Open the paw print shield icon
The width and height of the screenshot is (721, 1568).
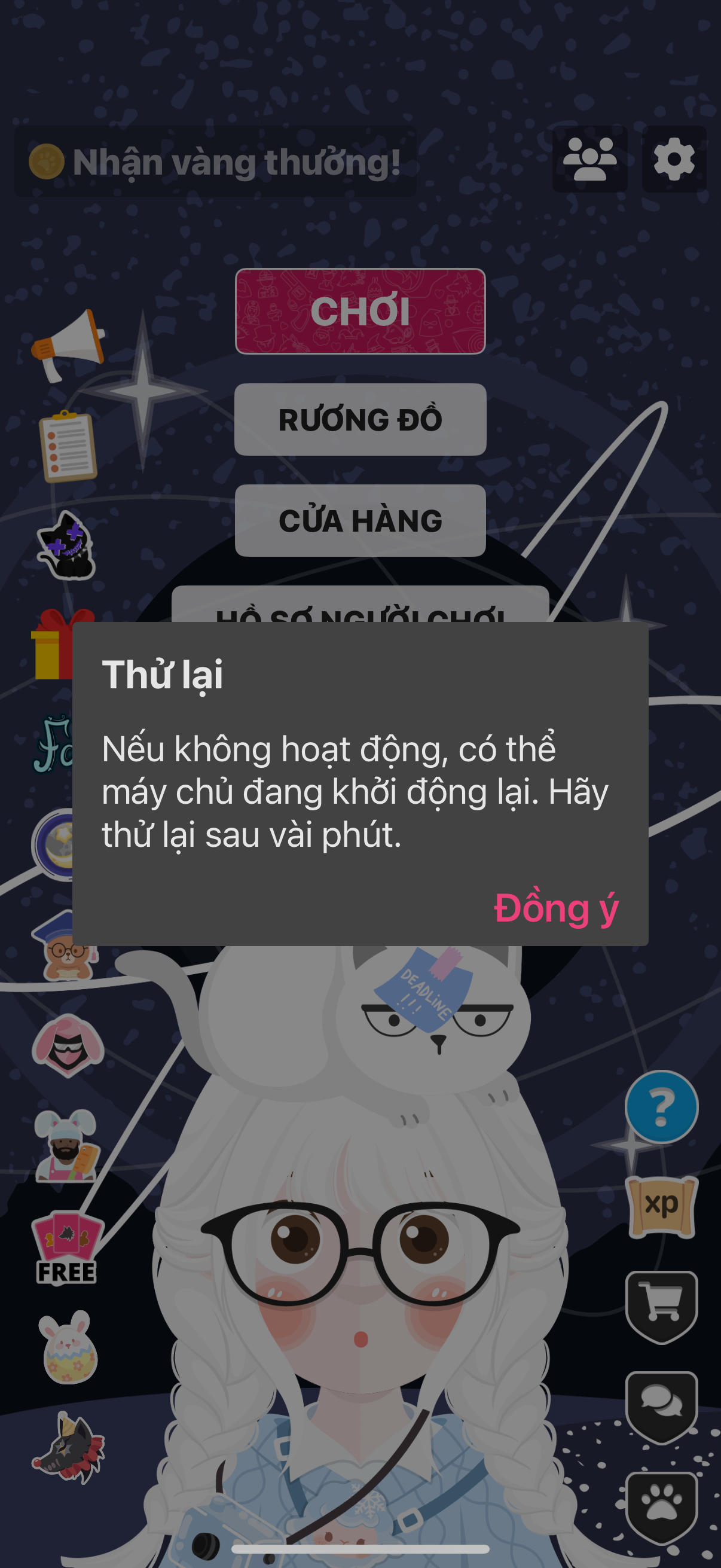(661, 1505)
